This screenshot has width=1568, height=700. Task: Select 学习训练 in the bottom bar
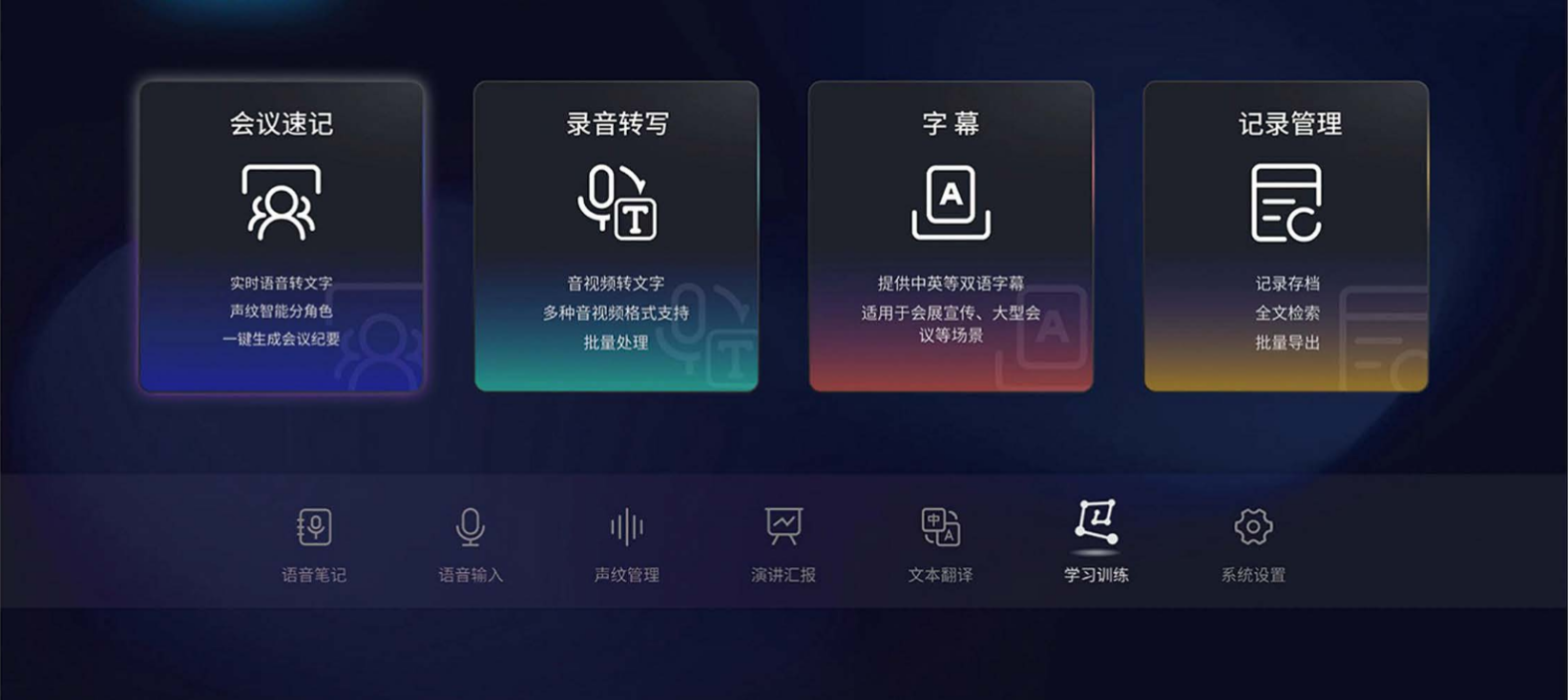[x=1097, y=541]
